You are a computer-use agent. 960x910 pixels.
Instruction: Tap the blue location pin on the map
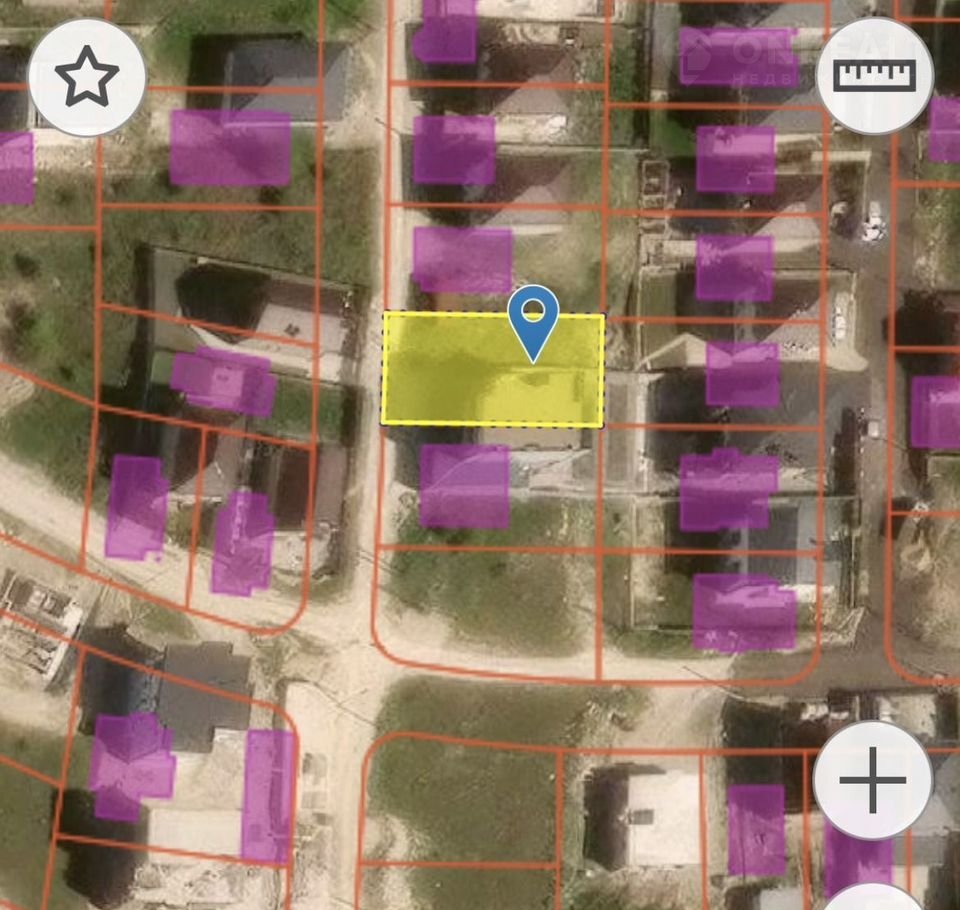533,318
